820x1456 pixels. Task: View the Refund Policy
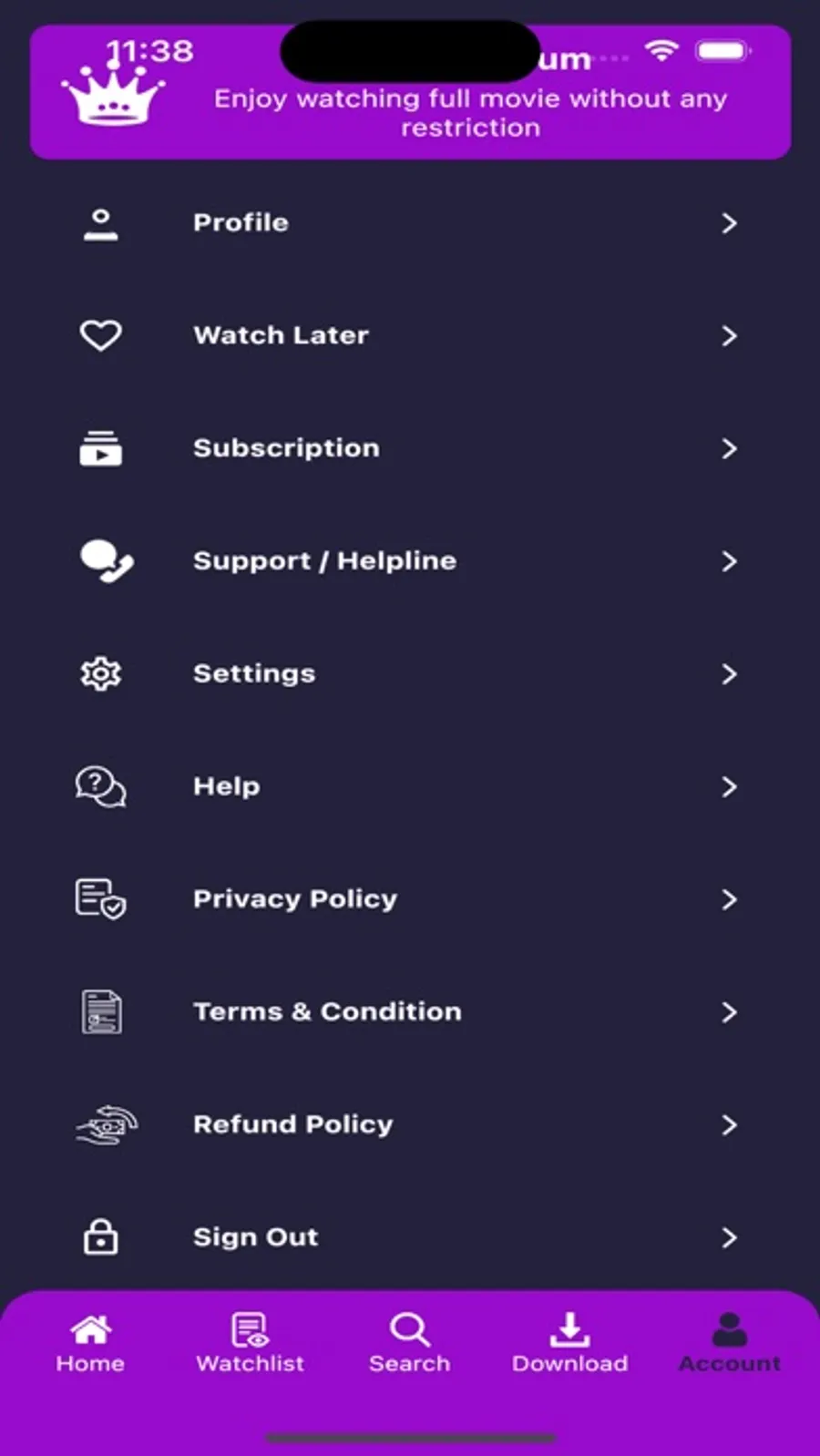coord(410,1125)
